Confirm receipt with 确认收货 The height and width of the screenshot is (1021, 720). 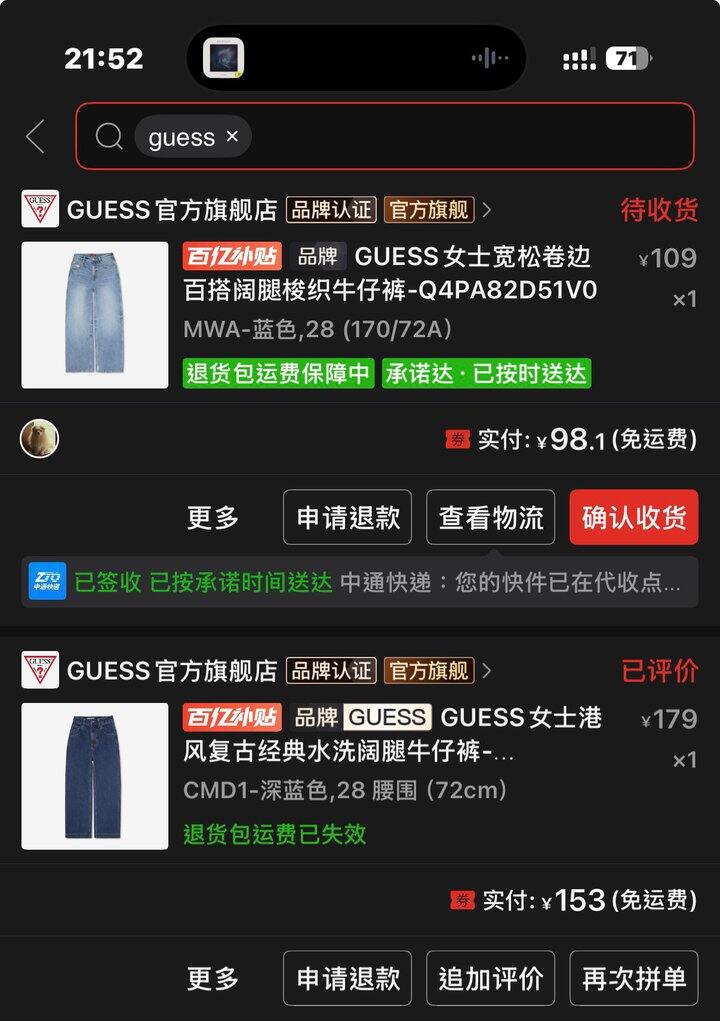[x=634, y=517]
